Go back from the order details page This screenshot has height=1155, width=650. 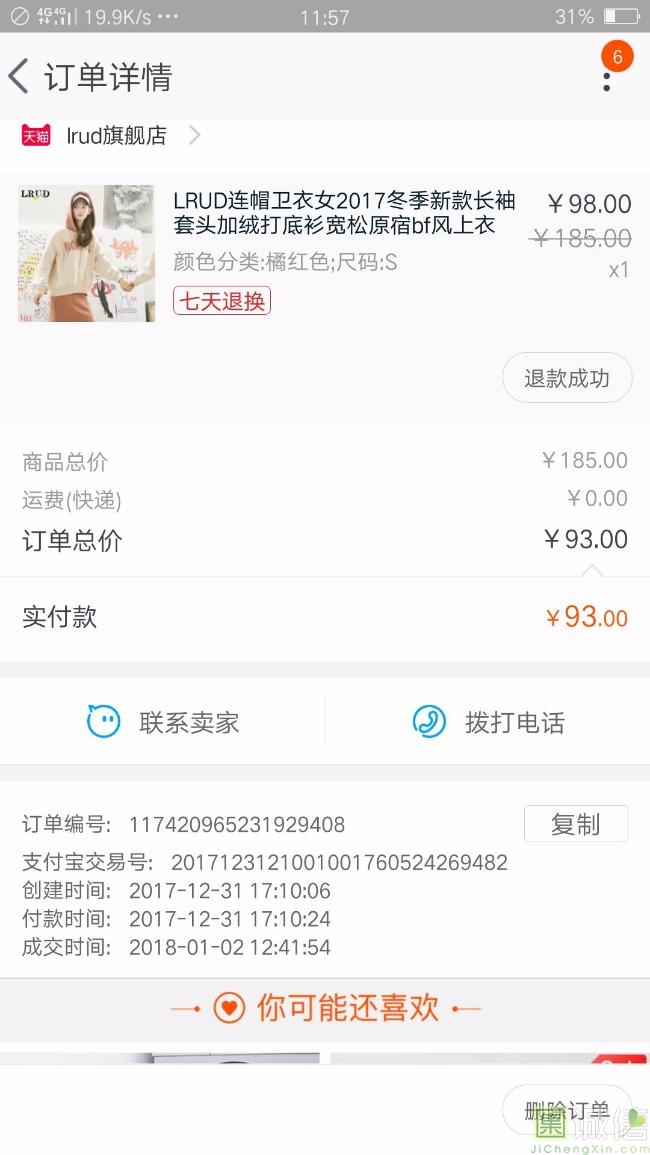(19, 76)
